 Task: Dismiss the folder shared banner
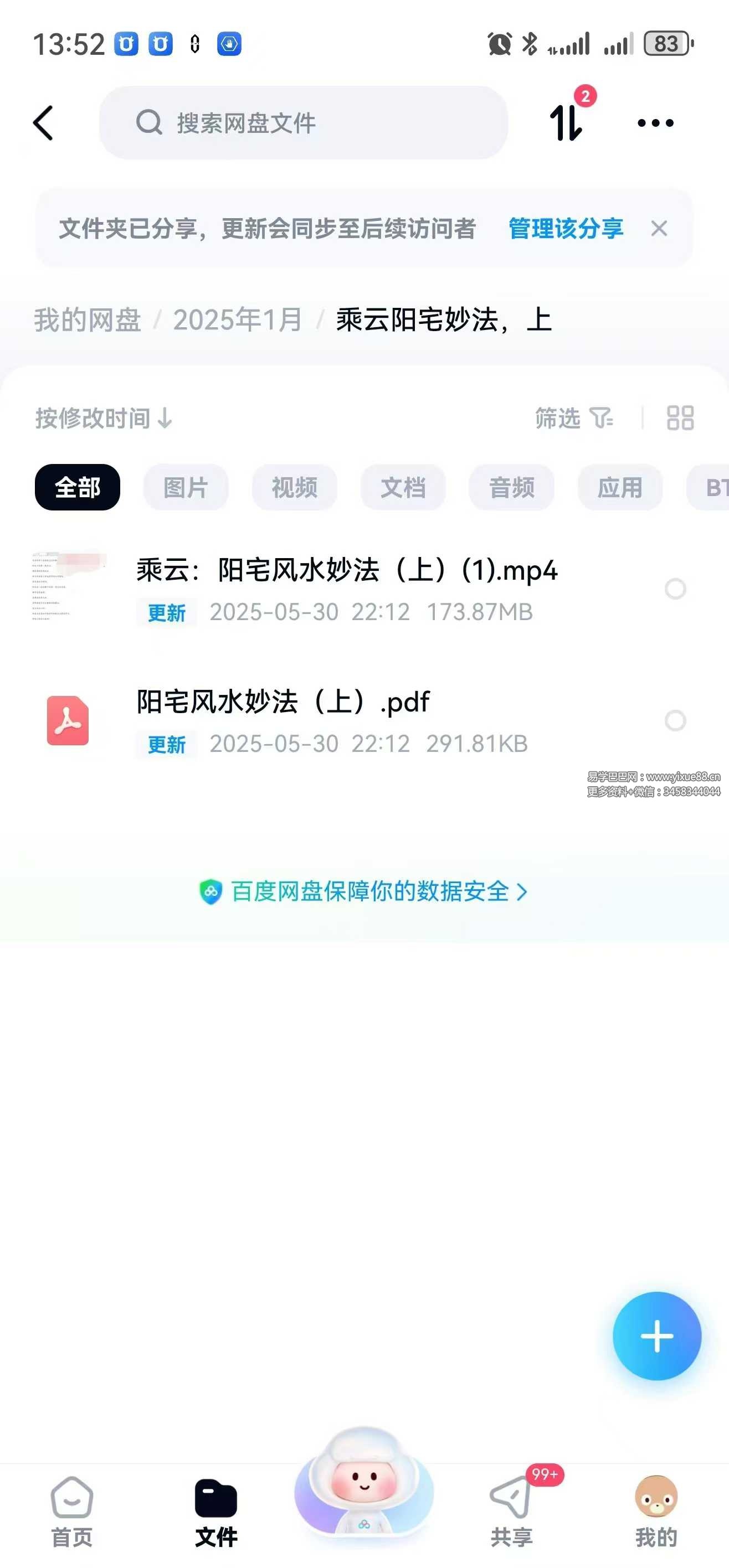pos(659,229)
